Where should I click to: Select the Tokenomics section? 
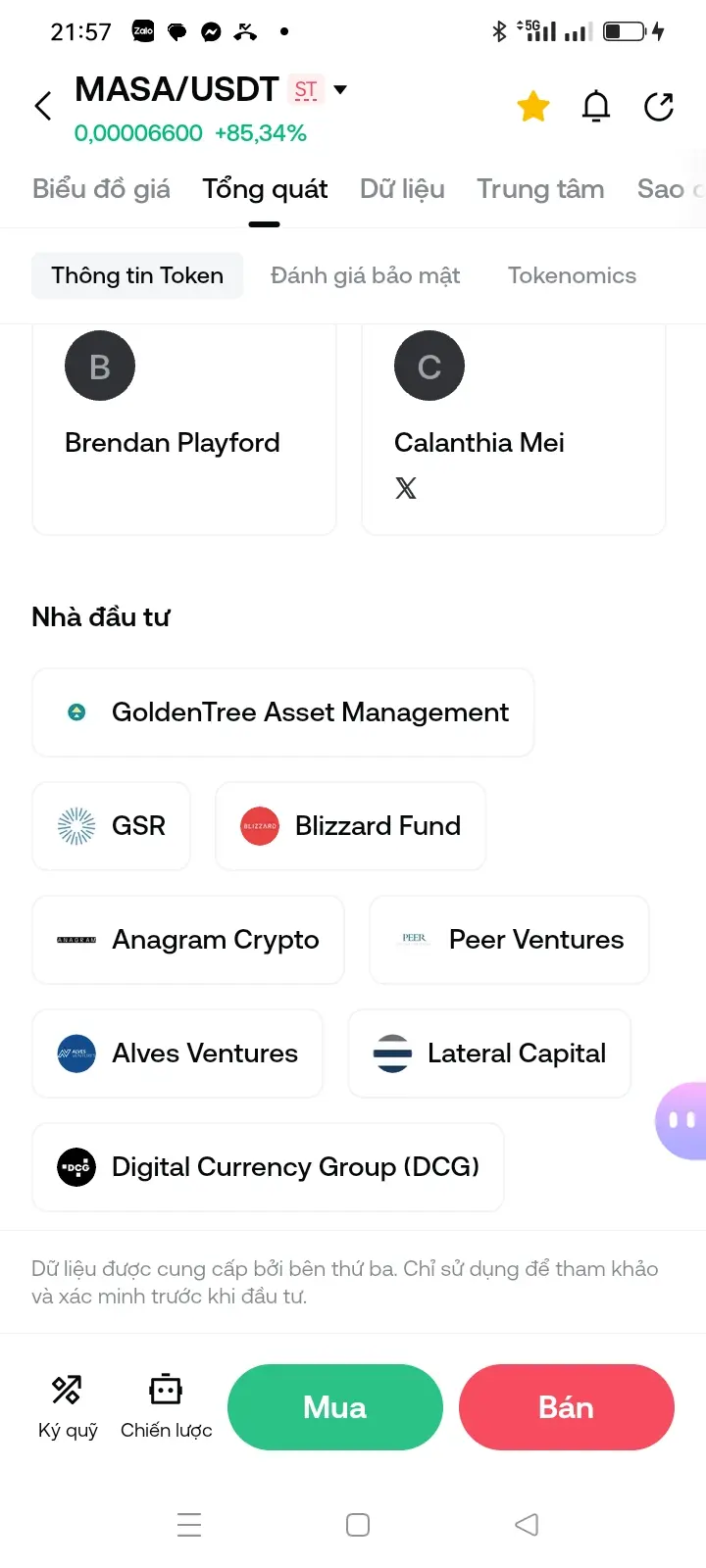(x=572, y=275)
